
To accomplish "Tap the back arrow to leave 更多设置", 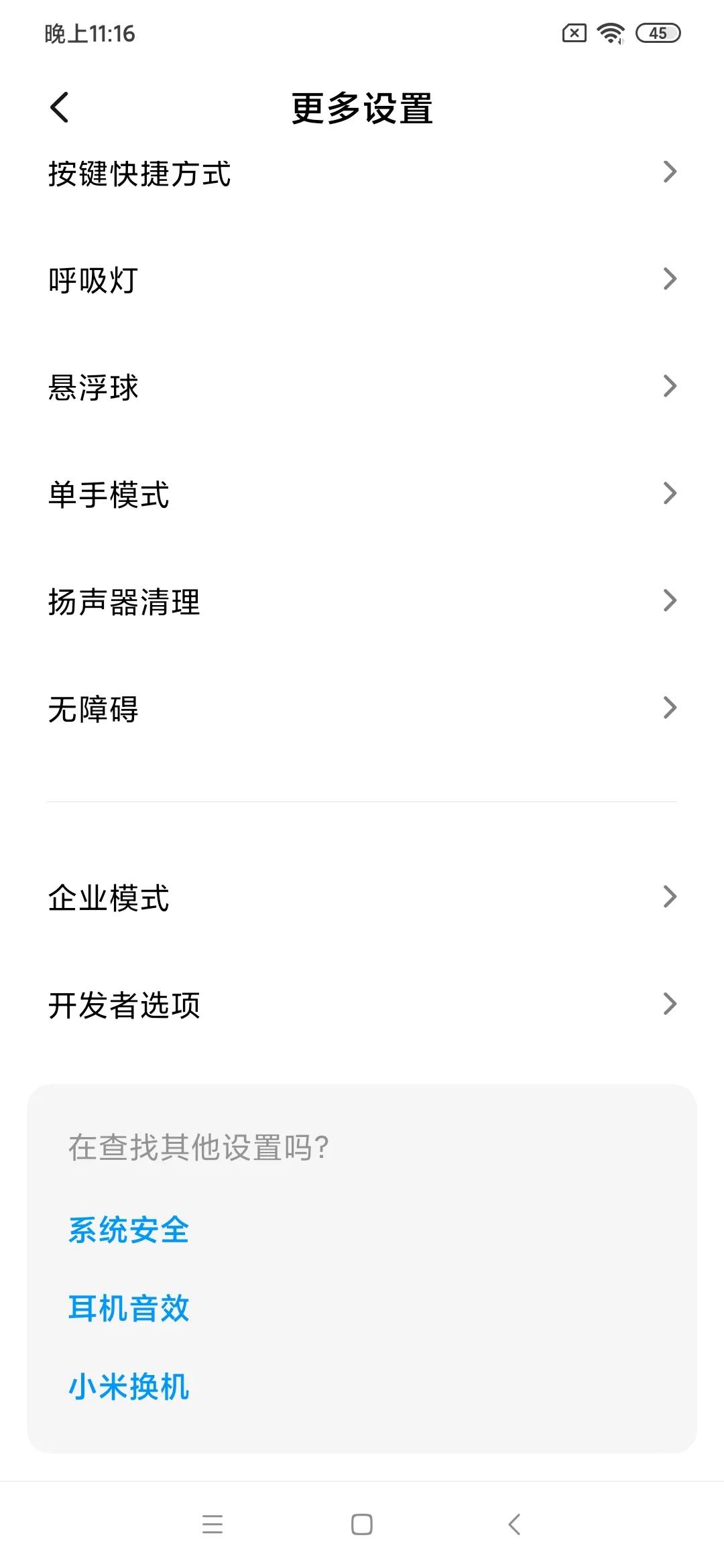I will pyautogui.click(x=59, y=107).
